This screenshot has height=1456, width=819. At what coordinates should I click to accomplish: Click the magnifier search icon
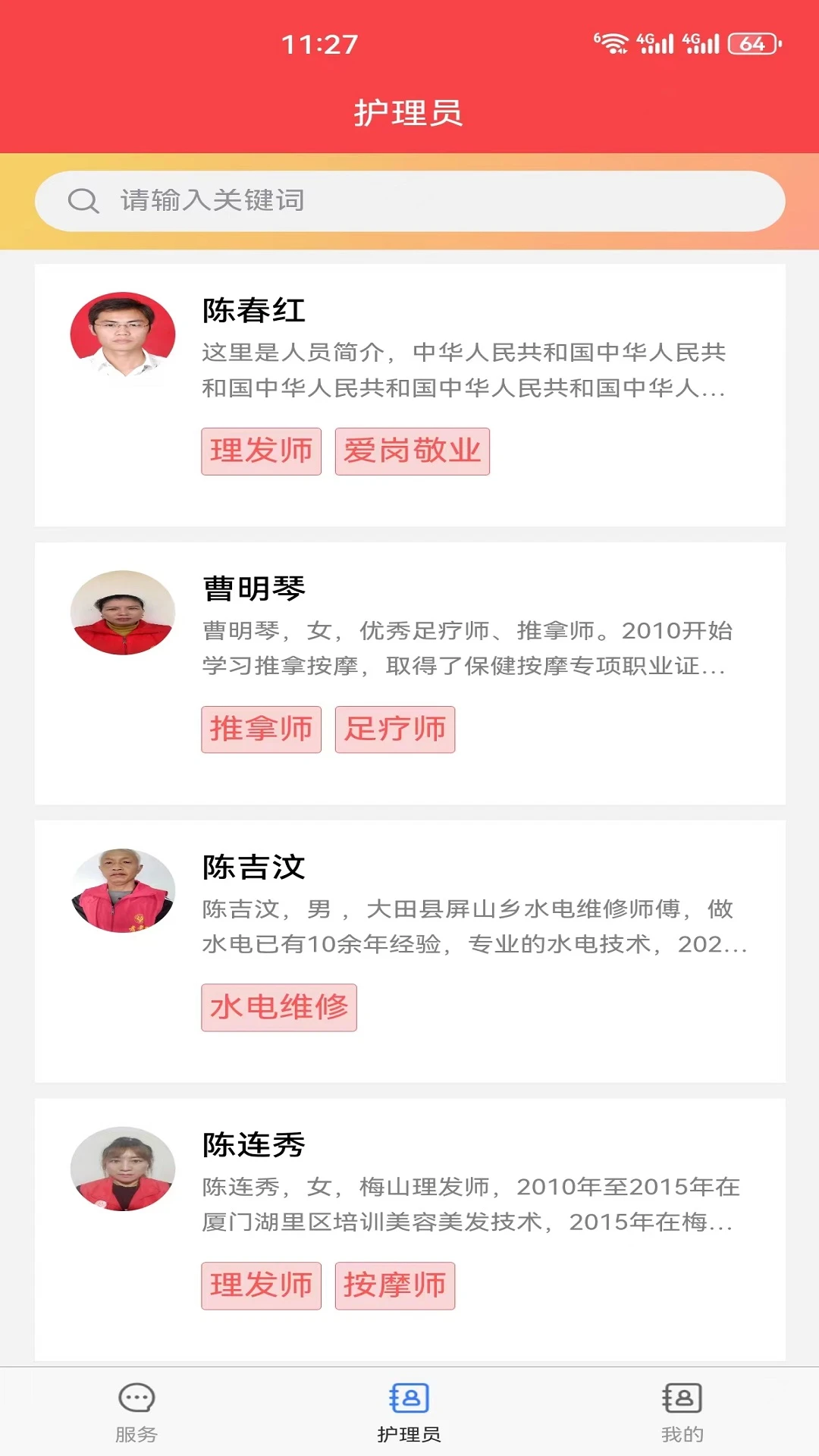coord(83,201)
